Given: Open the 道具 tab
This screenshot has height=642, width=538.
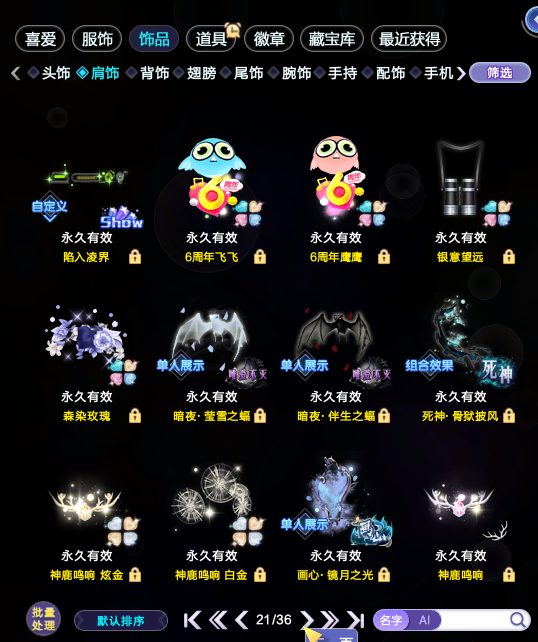Looking at the screenshot, I should (211, 39).
